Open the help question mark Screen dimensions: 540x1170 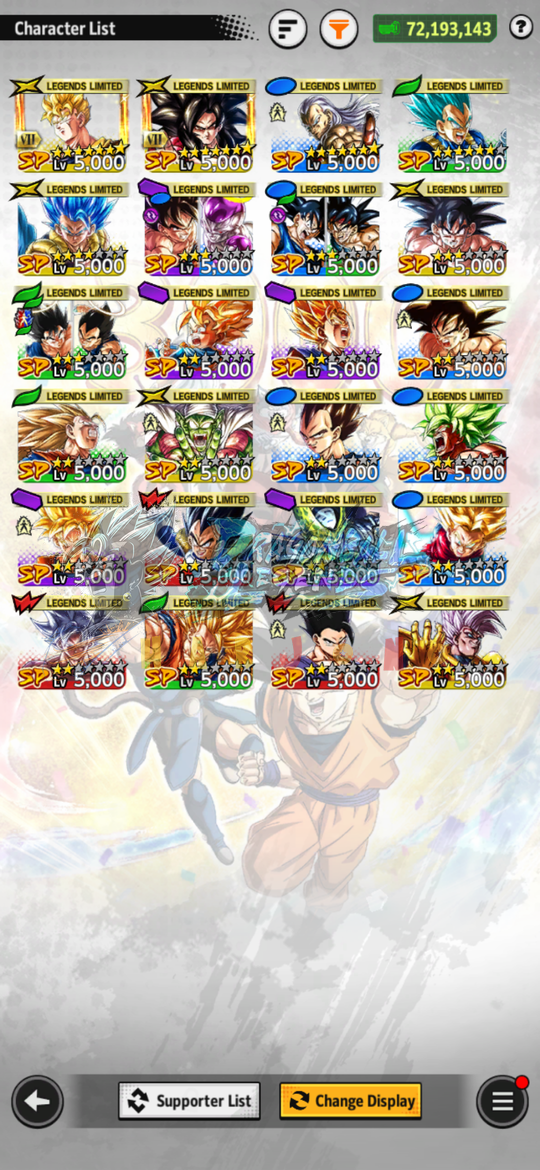(x=521, y=28)
